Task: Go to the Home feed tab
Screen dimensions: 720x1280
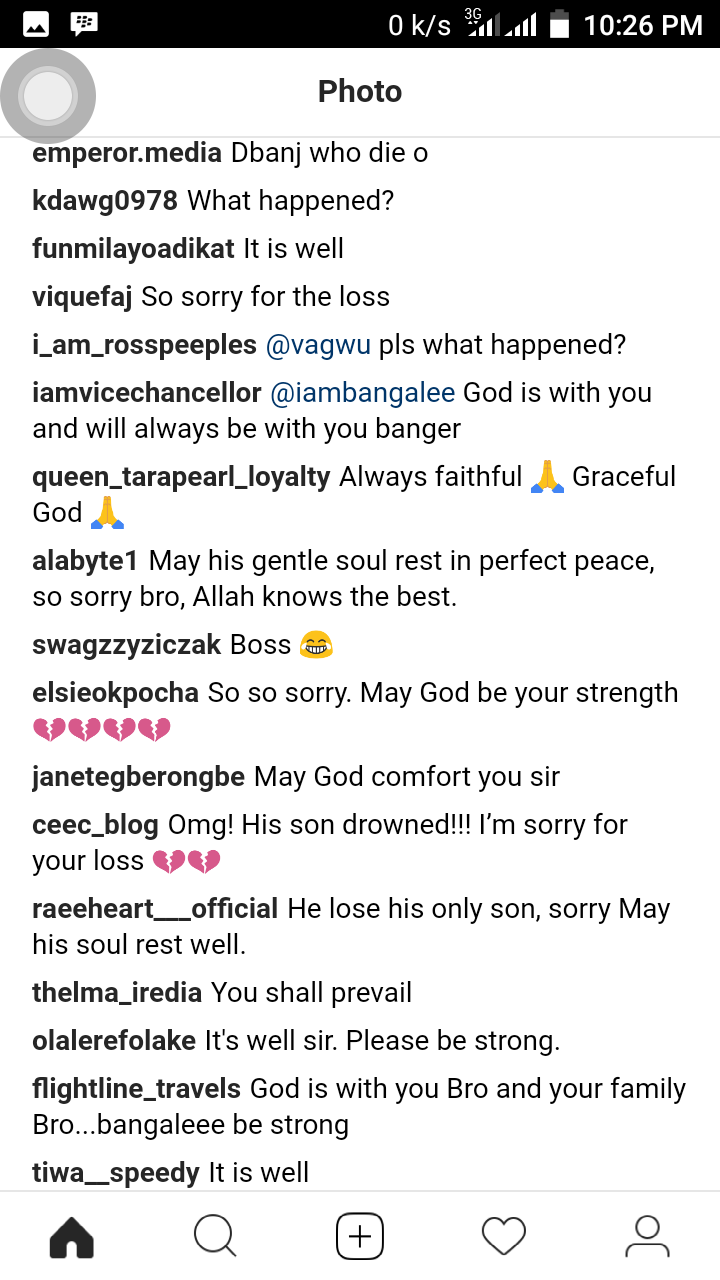Action: 72,1237
